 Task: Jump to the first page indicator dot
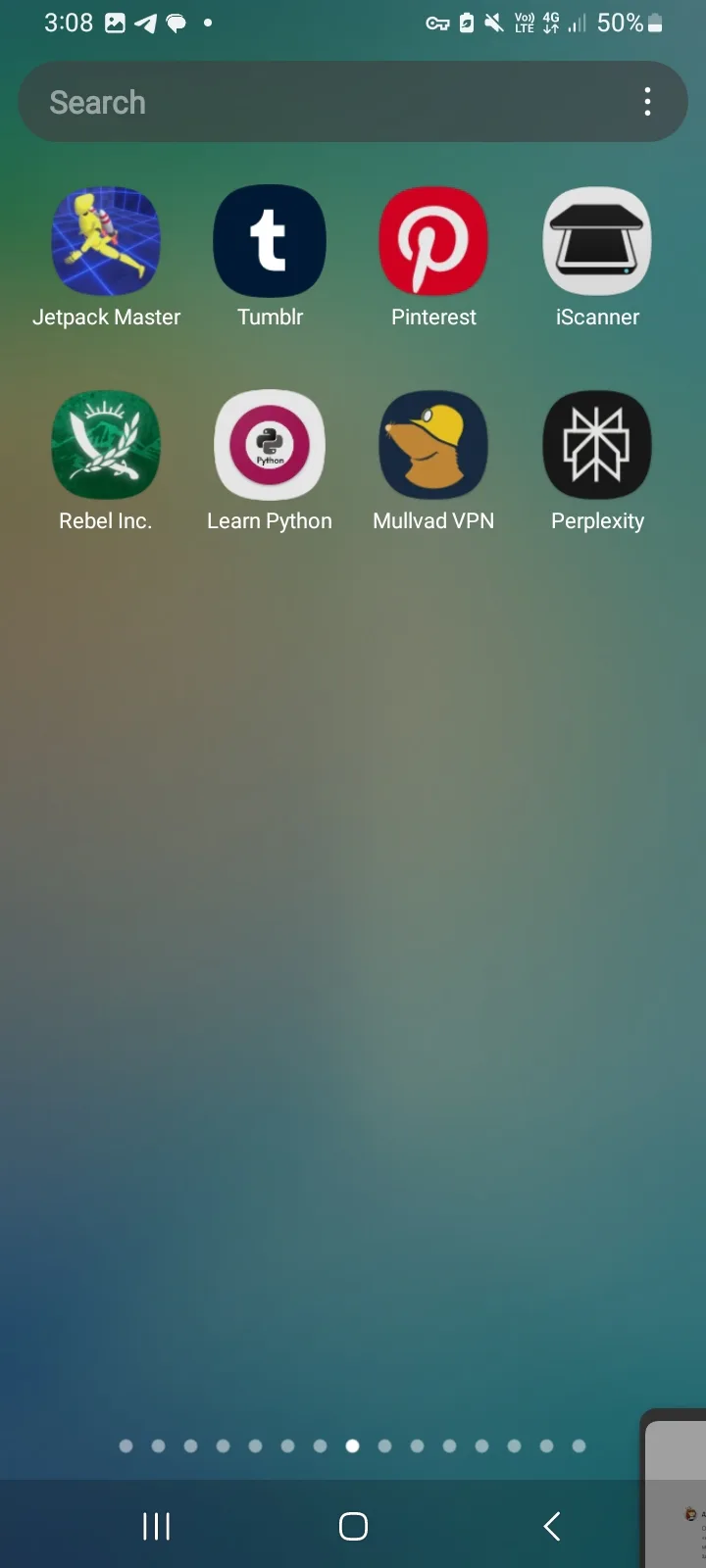pos(126,1445)
